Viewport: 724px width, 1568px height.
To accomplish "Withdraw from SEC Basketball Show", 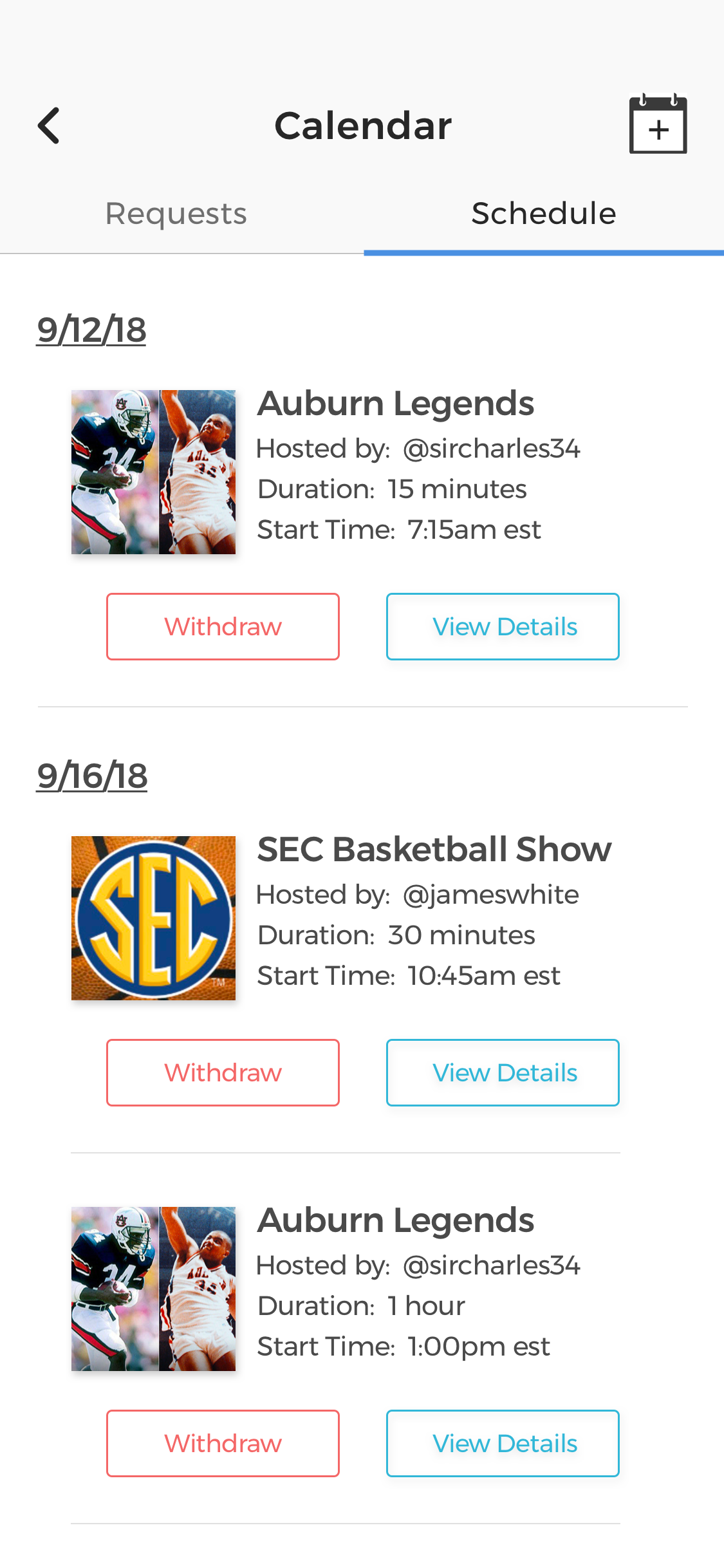I will [223, 1072].
